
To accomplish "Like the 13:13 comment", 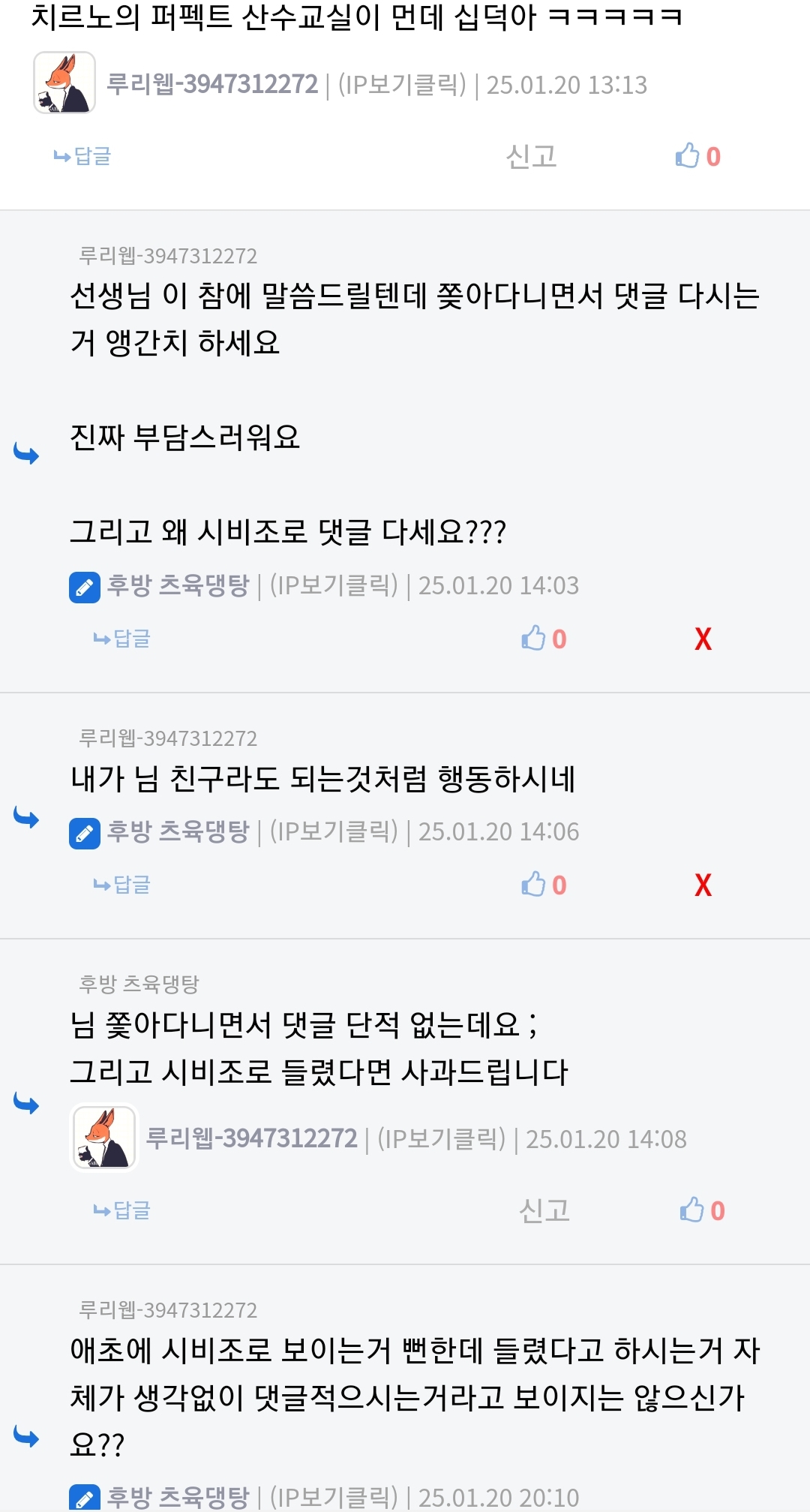I will tap(697, 156).
